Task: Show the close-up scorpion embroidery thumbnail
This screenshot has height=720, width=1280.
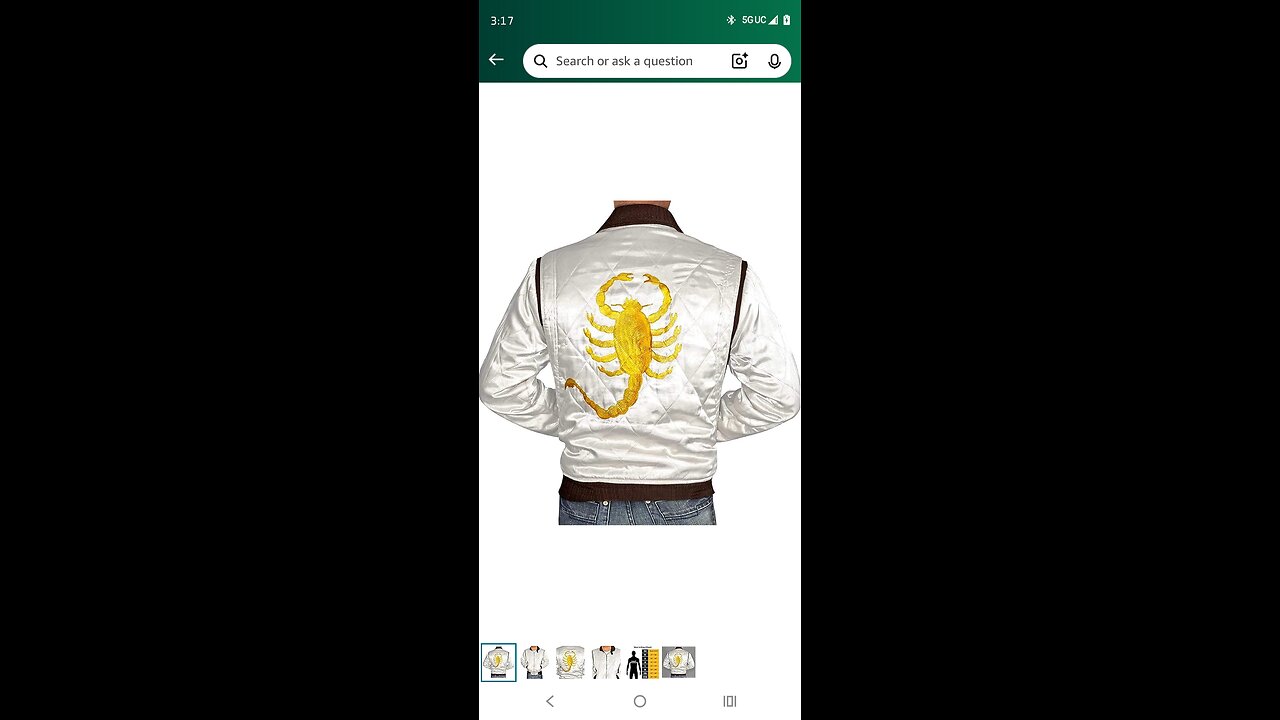Action: click(x=570, y=662)
